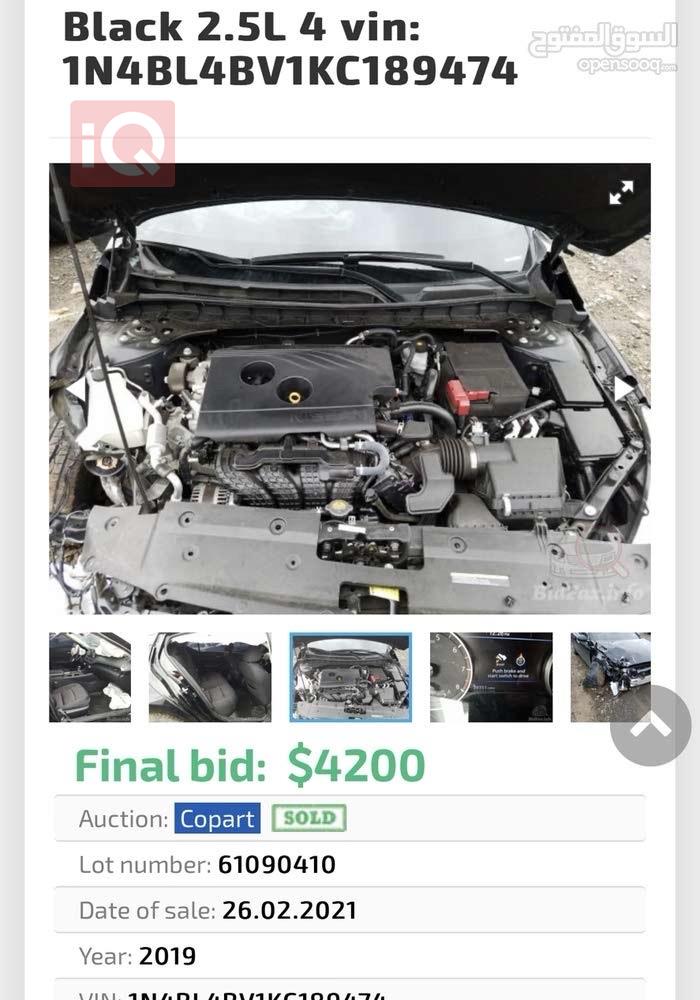The image size is (700, 1000).
Task: Select the engine bay thumbnail
Action: pos(350,677)
